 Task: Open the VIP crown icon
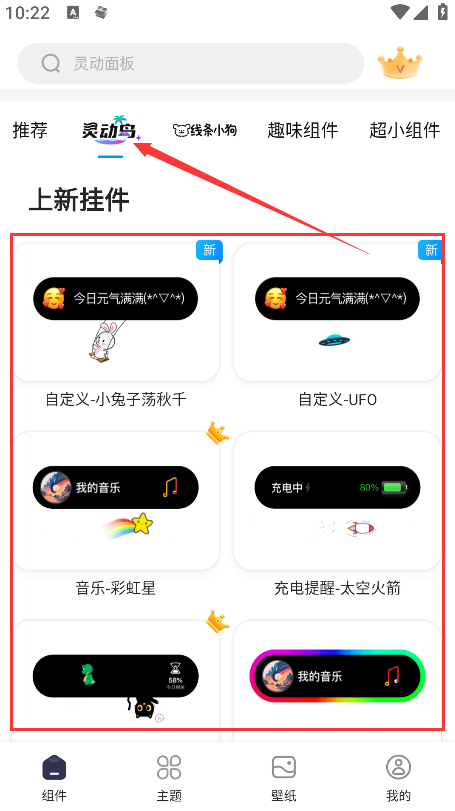click(400, 63)
